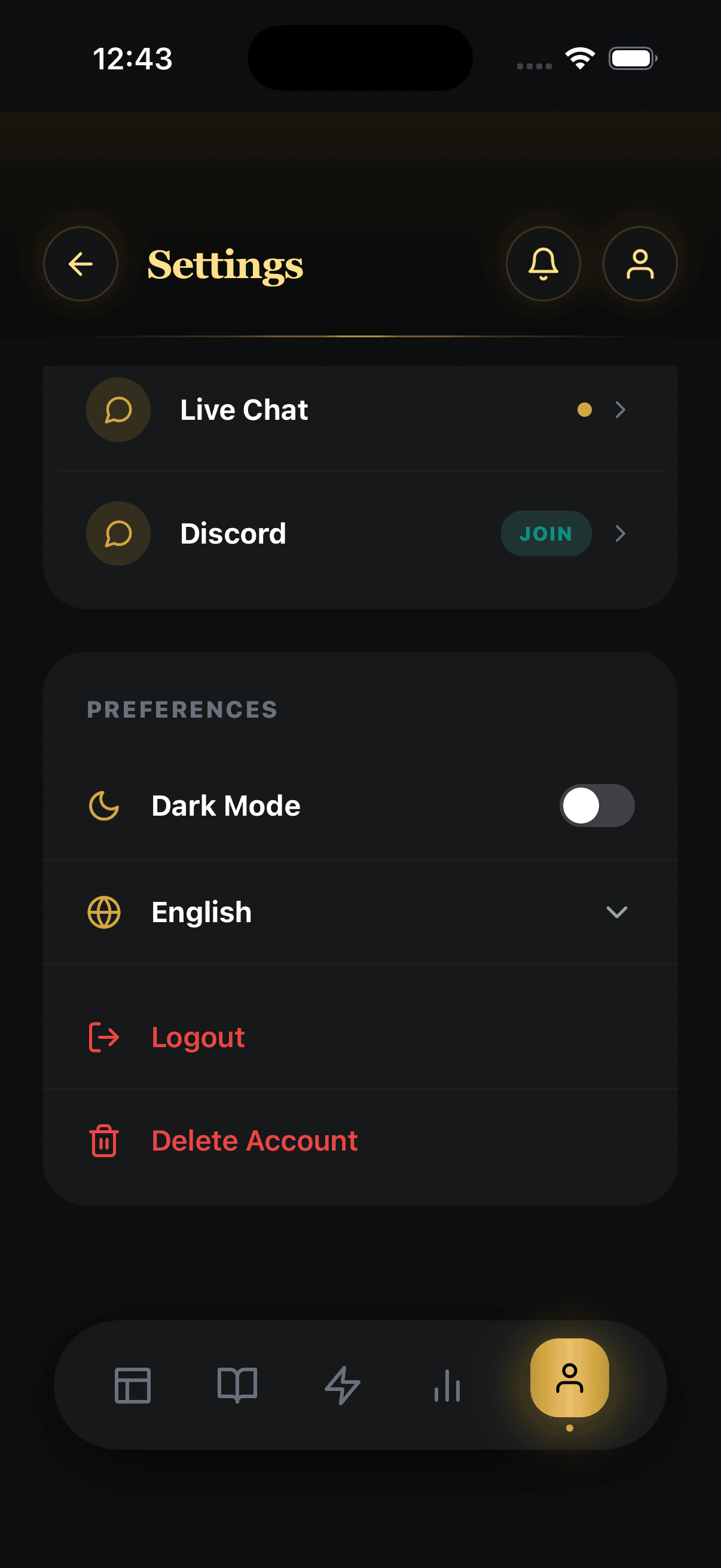Viewport: 721px width, 1568px height.
Task: Tap the Live Chat speech bubble icon
Action: (118, 410)
